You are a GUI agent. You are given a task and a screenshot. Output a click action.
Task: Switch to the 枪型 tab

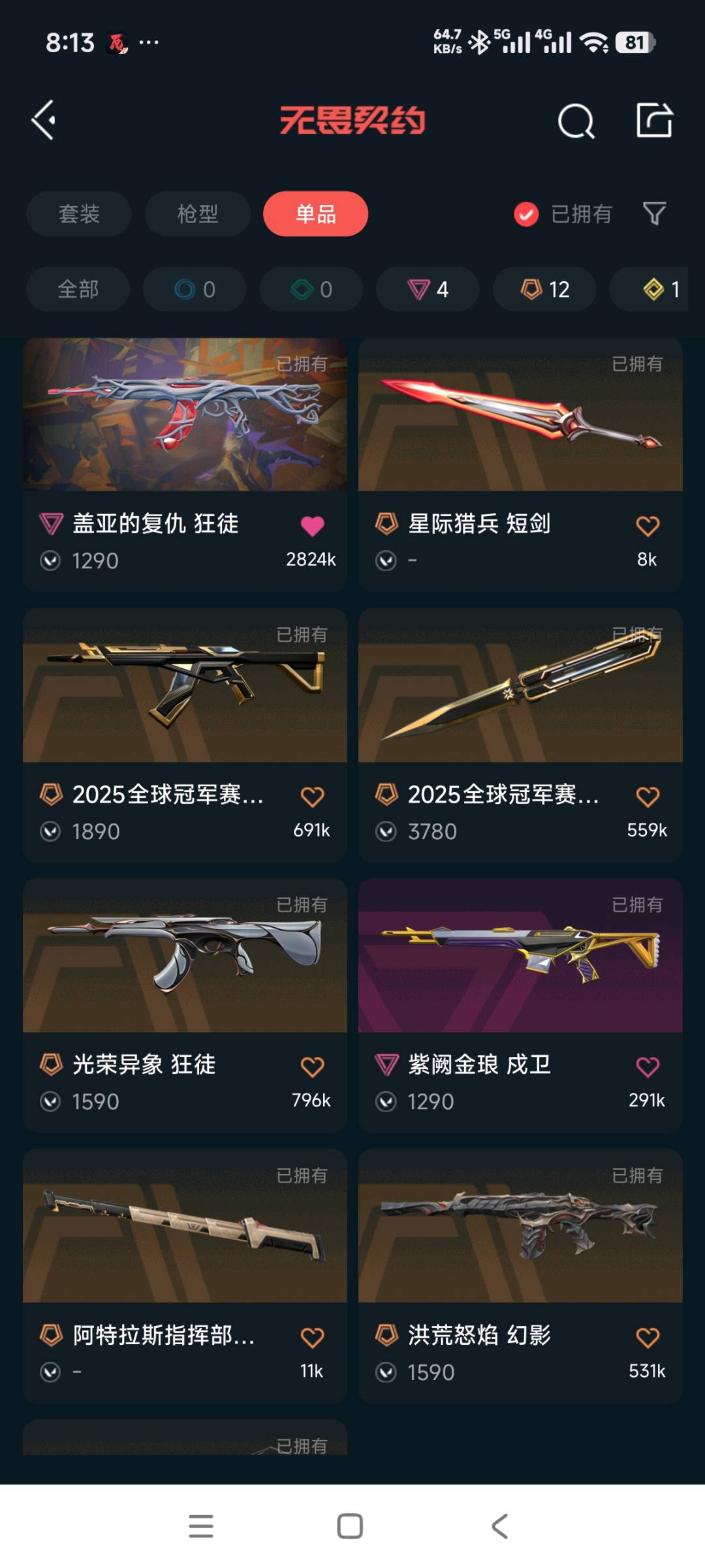(197, 214)
